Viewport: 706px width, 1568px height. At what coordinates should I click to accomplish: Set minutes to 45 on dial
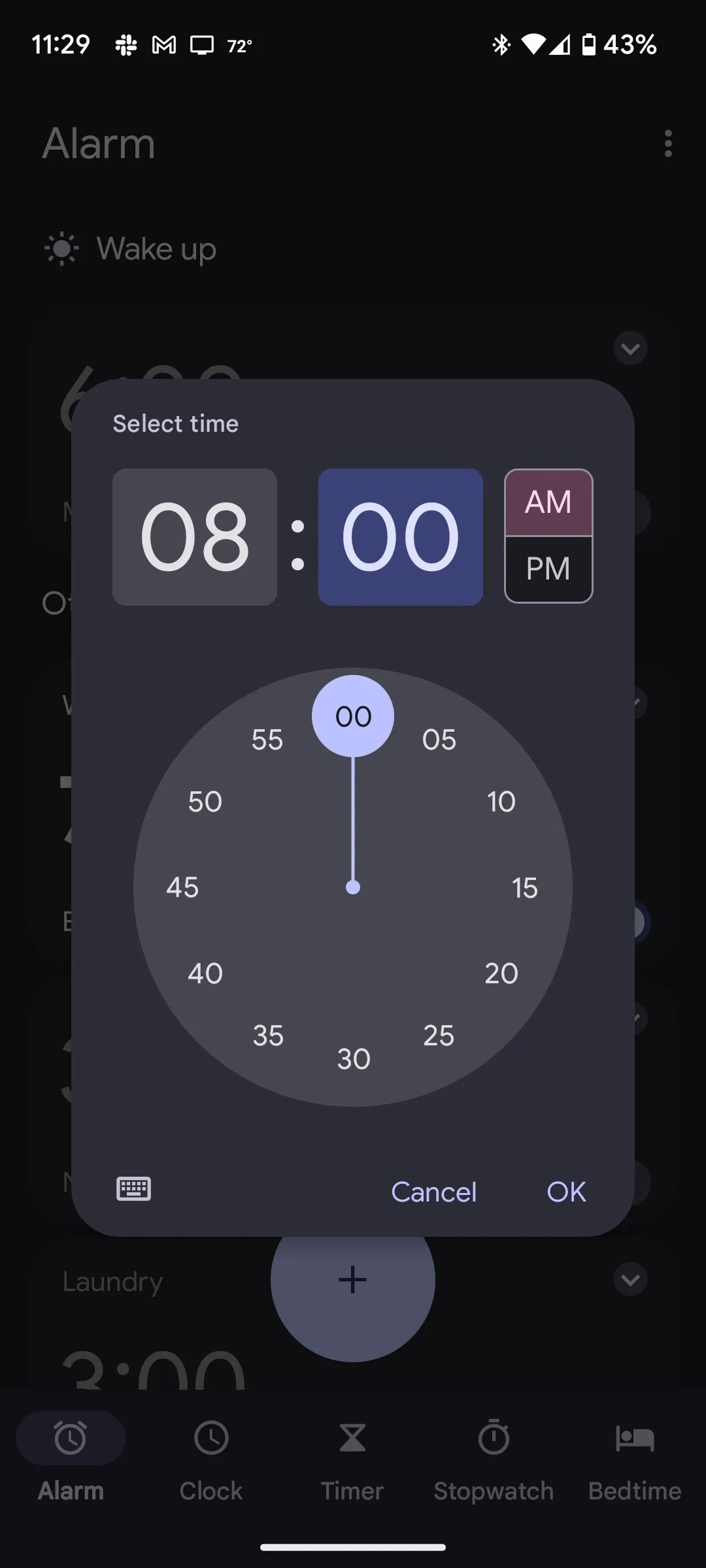(x=182, y=887)
